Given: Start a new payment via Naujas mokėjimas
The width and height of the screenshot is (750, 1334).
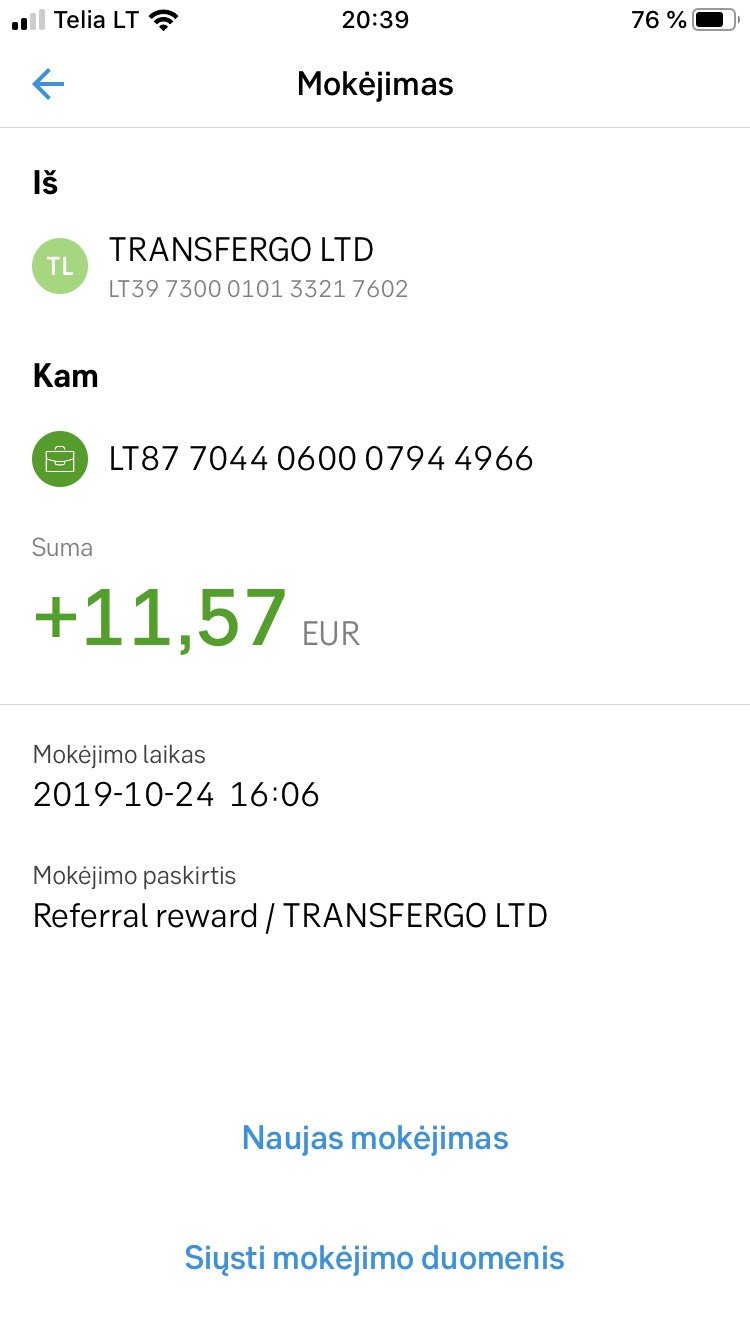Looking at the screenshot, I should [375, 1138].
